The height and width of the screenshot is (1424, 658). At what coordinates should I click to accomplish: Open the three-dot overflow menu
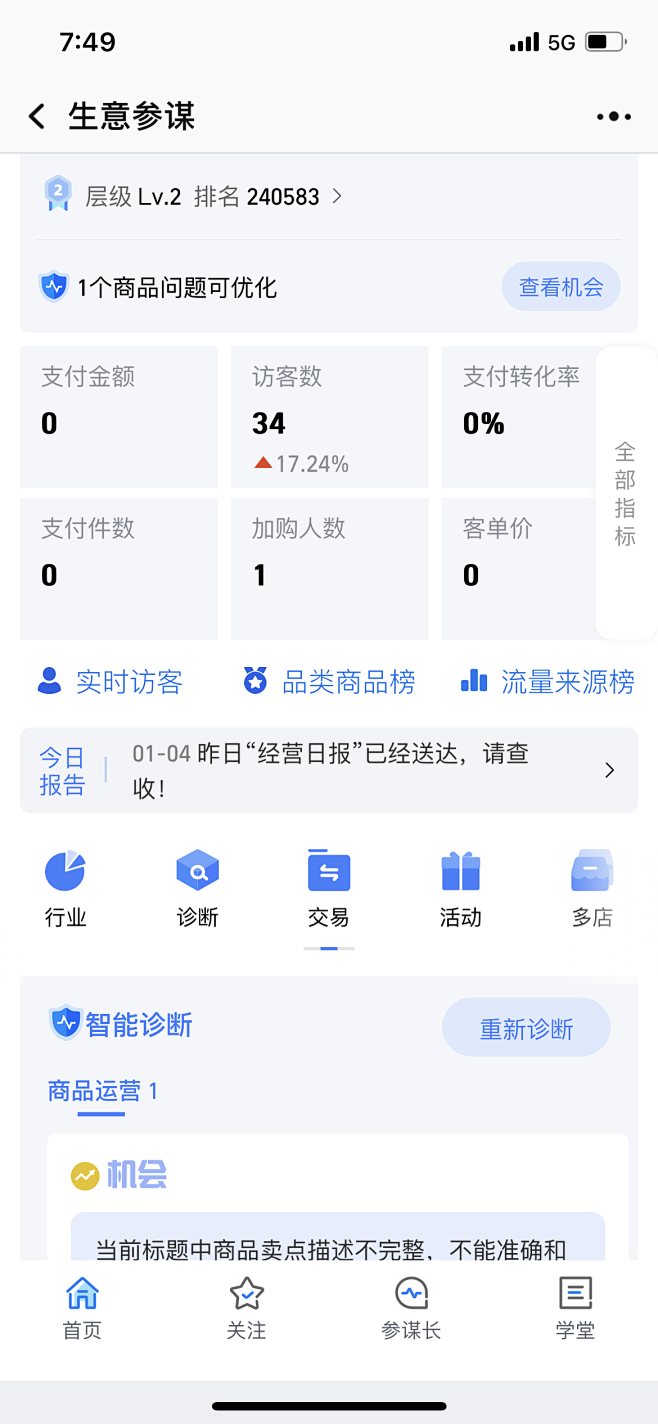click(613, 117)
